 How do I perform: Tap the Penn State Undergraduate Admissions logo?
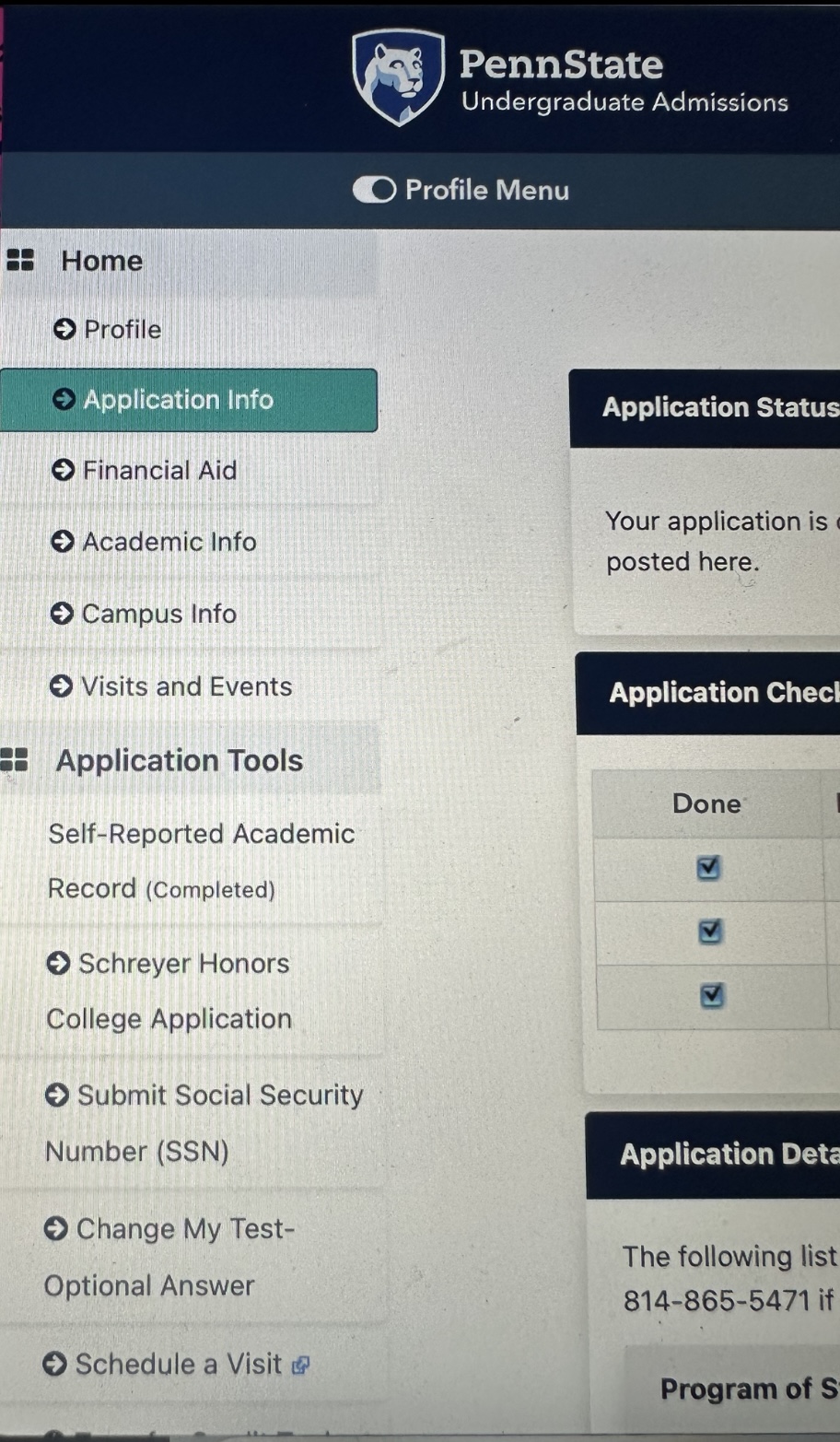(x=571, y=79)
